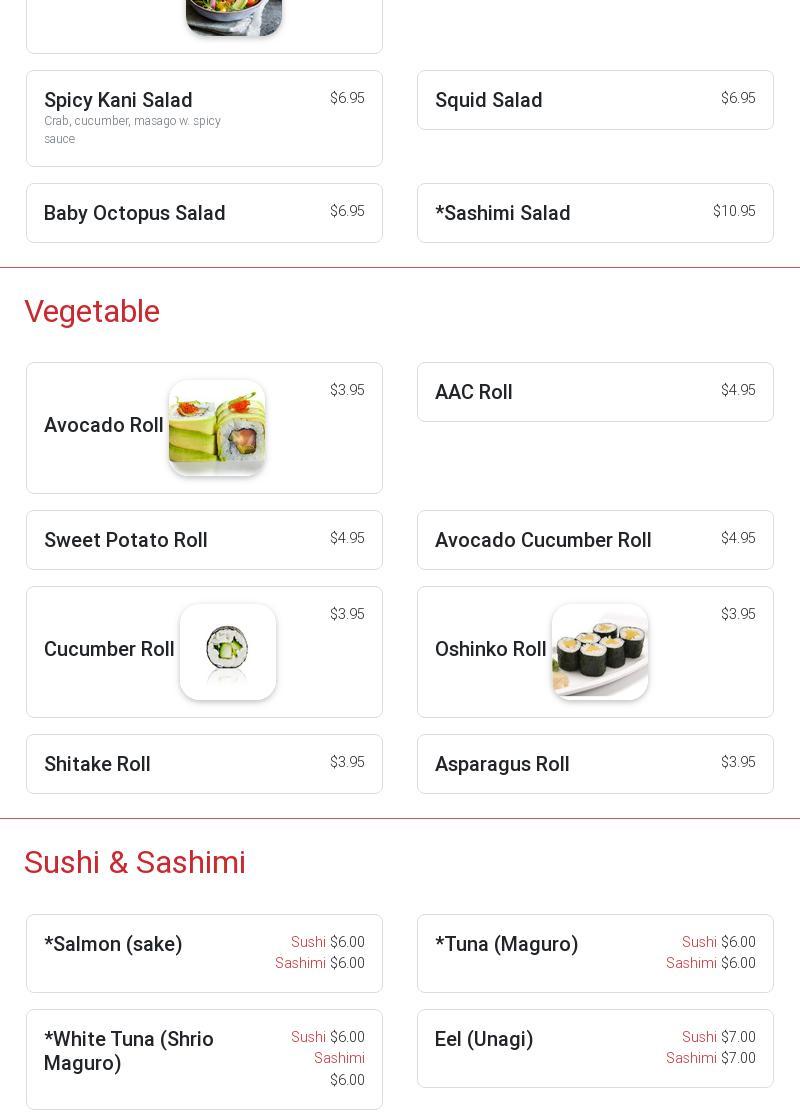
Task: Select the Squid Salad card
Action: point(595,100)
